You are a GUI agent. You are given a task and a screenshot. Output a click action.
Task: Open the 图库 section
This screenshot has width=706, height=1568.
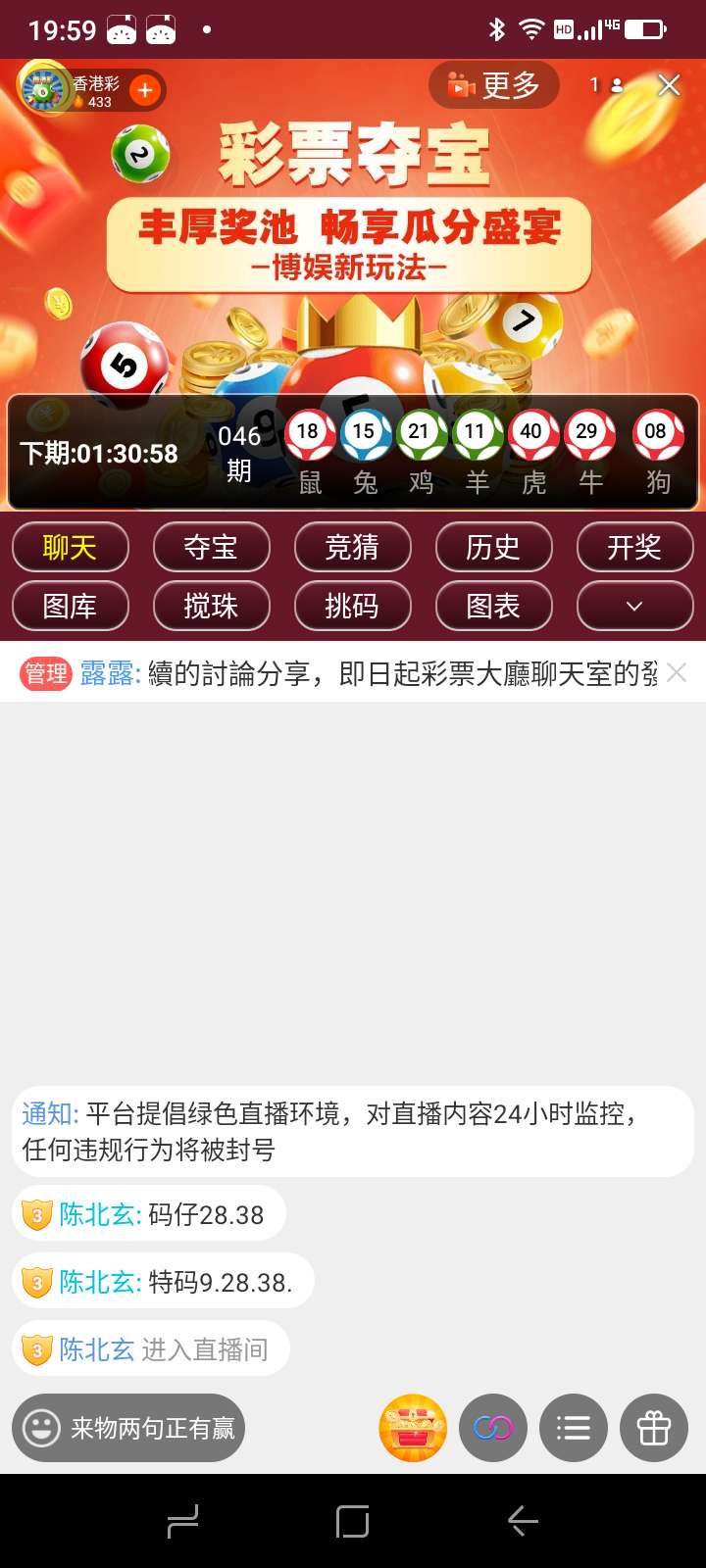[x=70, y=606]
